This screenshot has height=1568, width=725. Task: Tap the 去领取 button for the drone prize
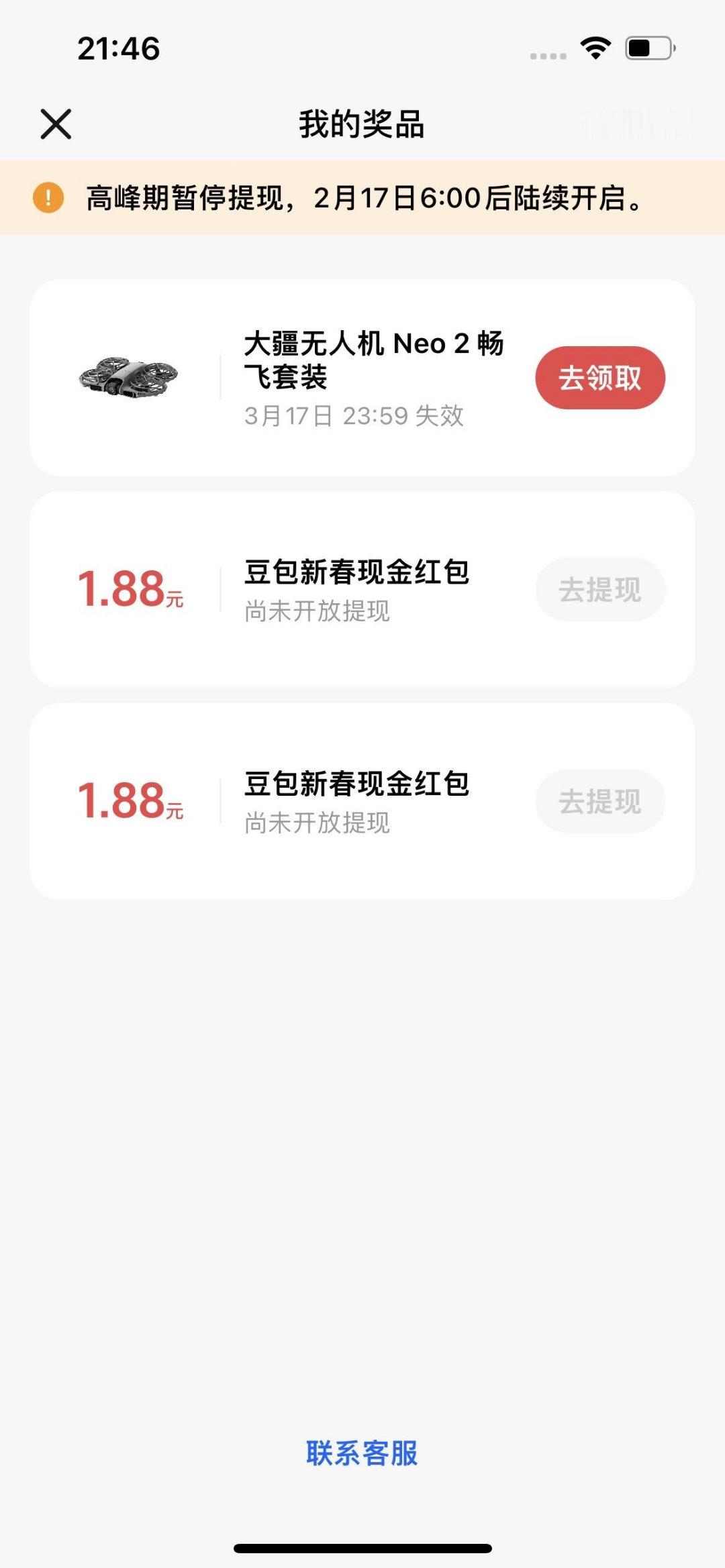click(600, 378)
